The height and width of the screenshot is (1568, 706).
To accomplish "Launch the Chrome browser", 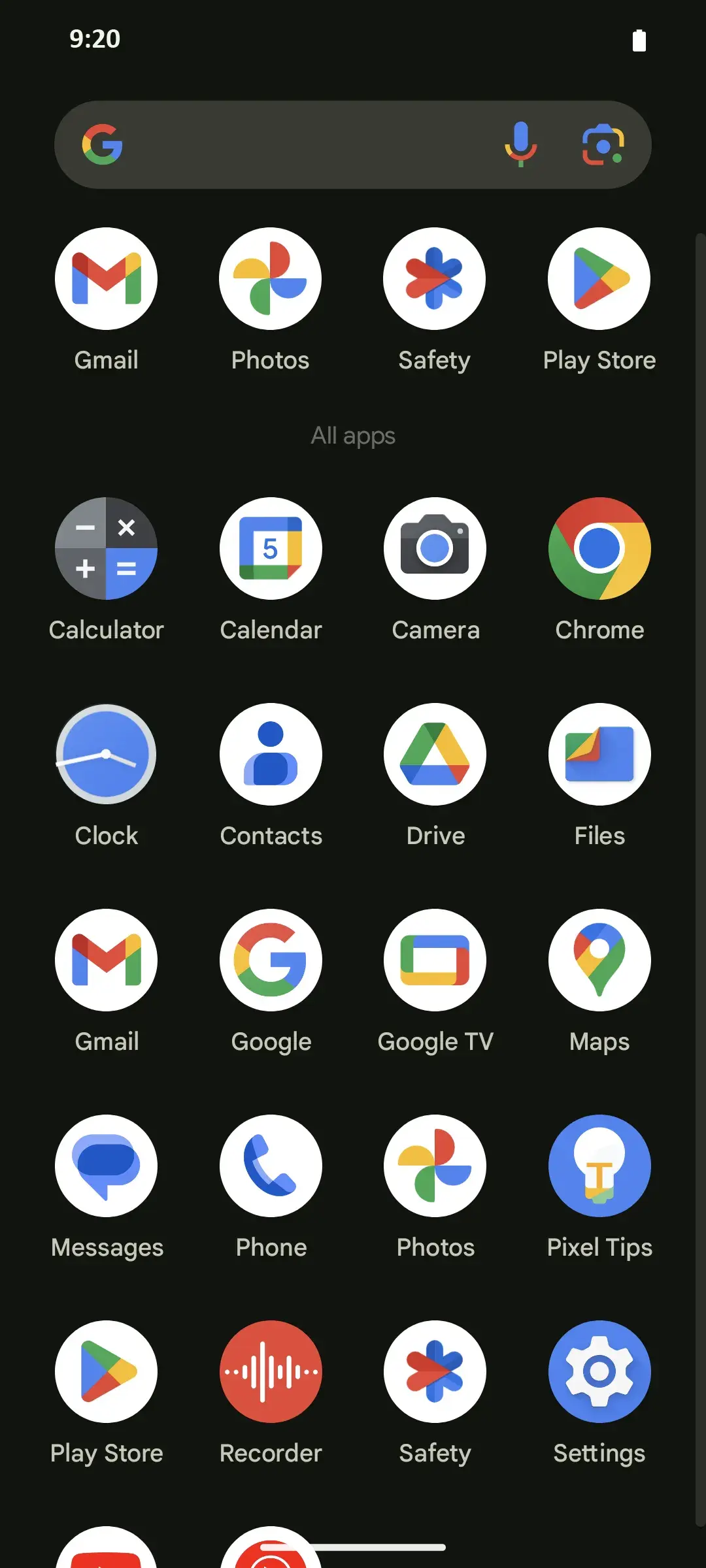I will [x=599, y=549].
